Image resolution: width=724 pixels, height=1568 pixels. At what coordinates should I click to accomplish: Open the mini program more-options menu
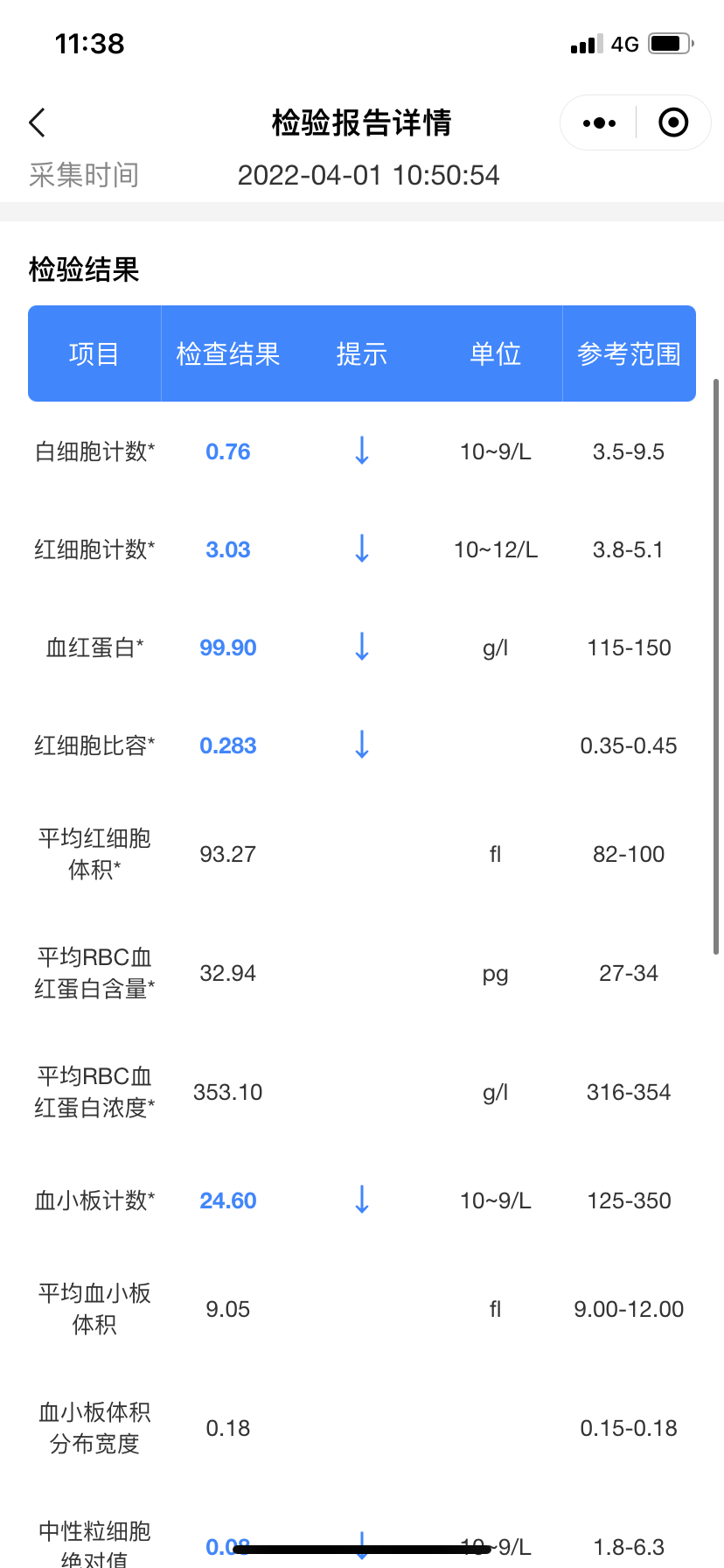[x=599, y=122]
